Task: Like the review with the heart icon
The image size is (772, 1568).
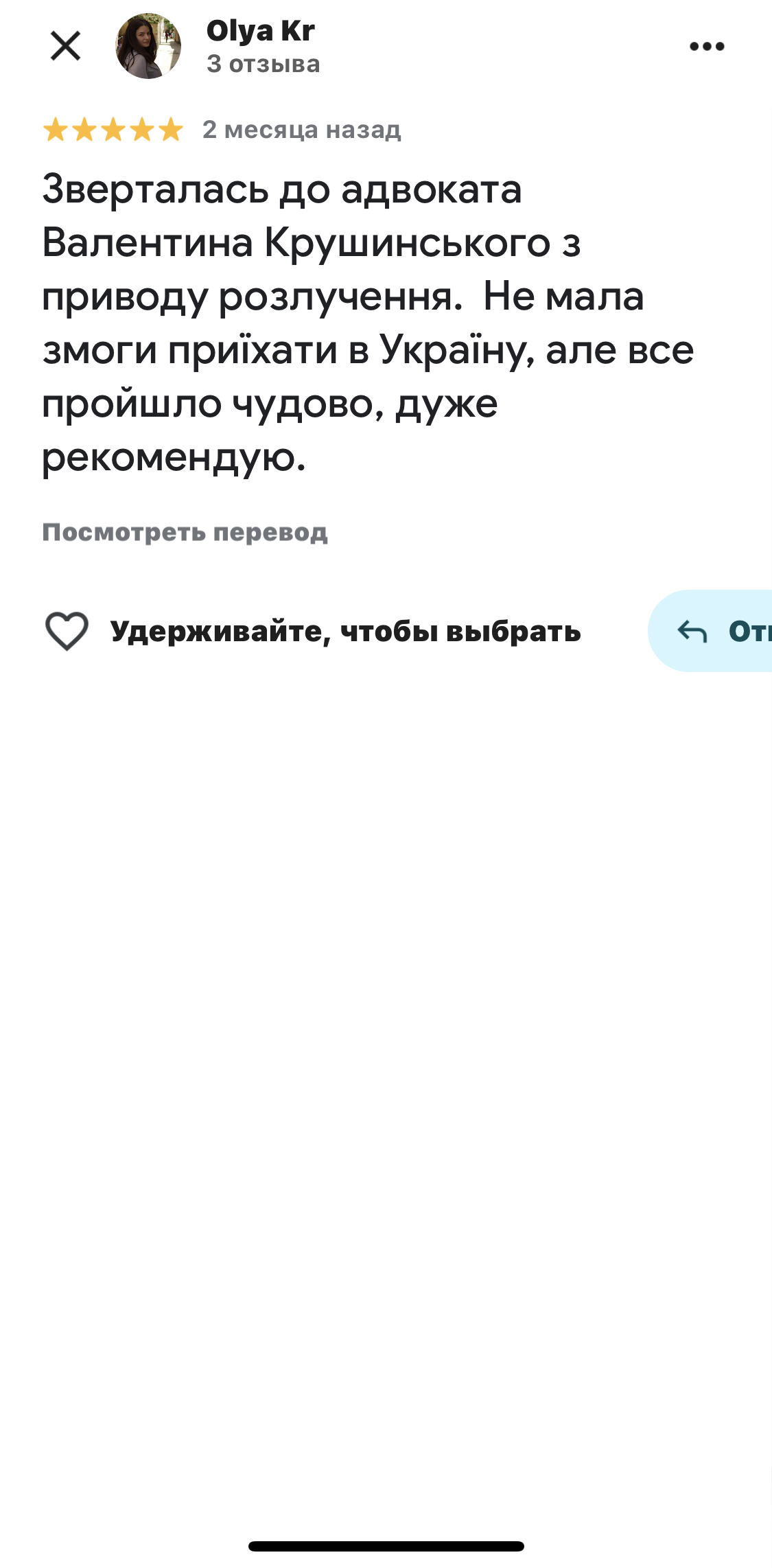Action: 67,630
